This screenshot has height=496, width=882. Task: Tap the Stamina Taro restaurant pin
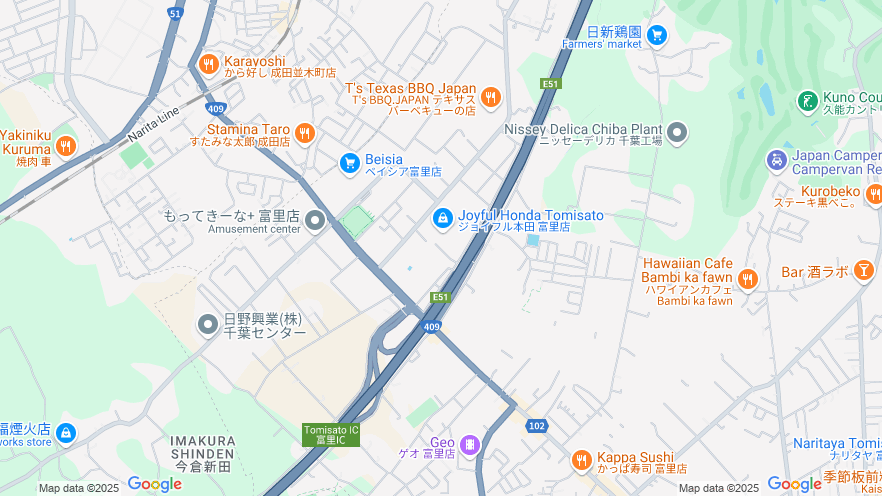(305, 133)
